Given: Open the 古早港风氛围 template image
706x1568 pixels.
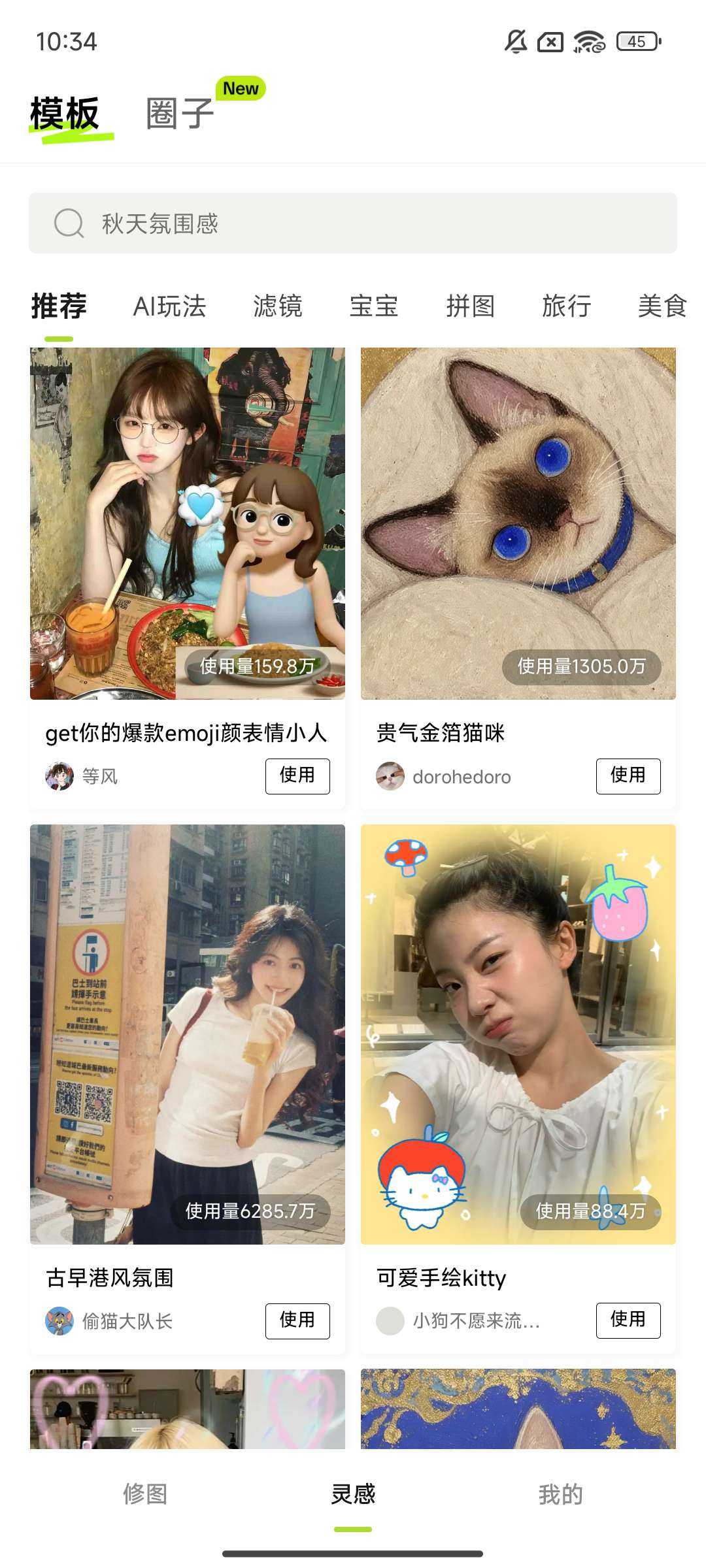Looking at the screenshot, I should tap(188, 1034).
